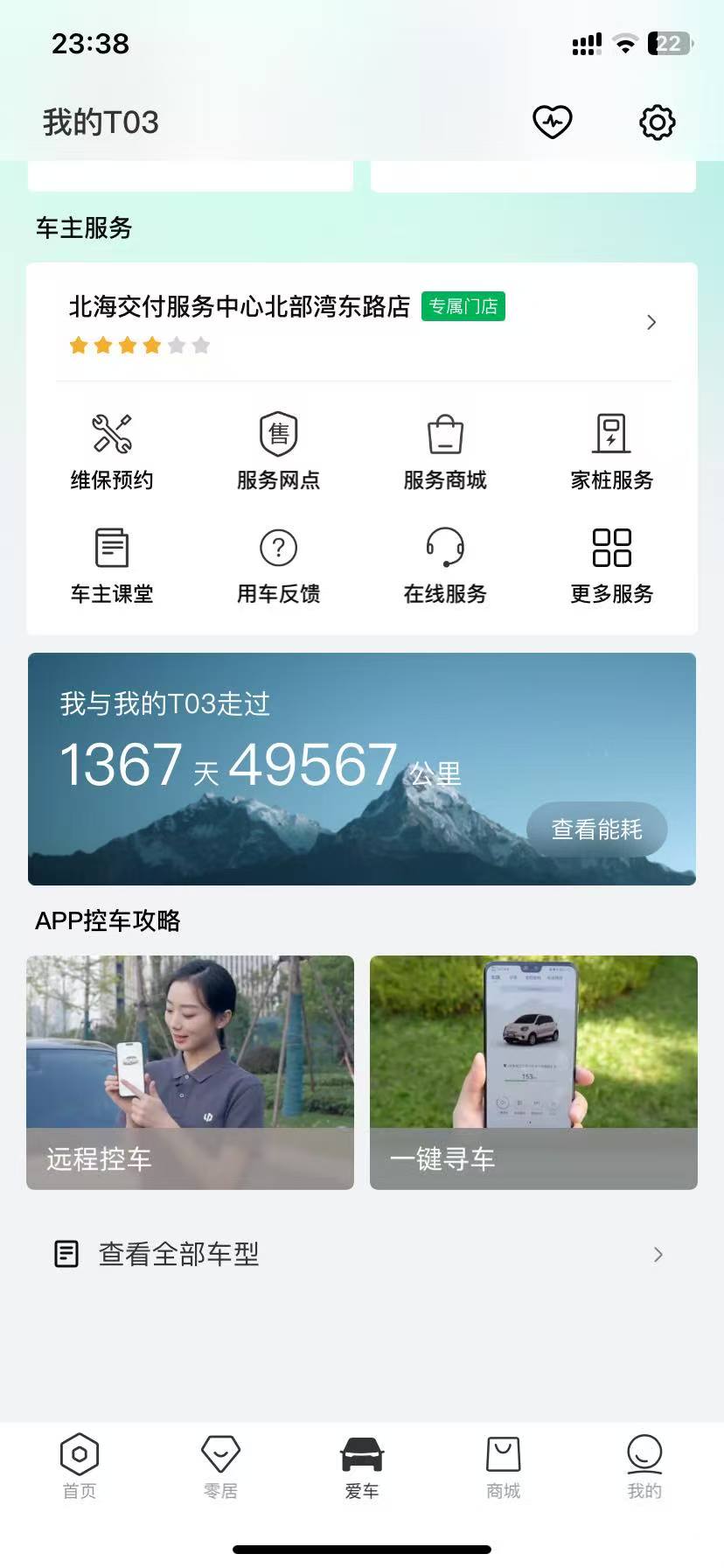Select the 爱车 tab
The height and width of the screenshot is (1568, 724).
[362, 1466]
